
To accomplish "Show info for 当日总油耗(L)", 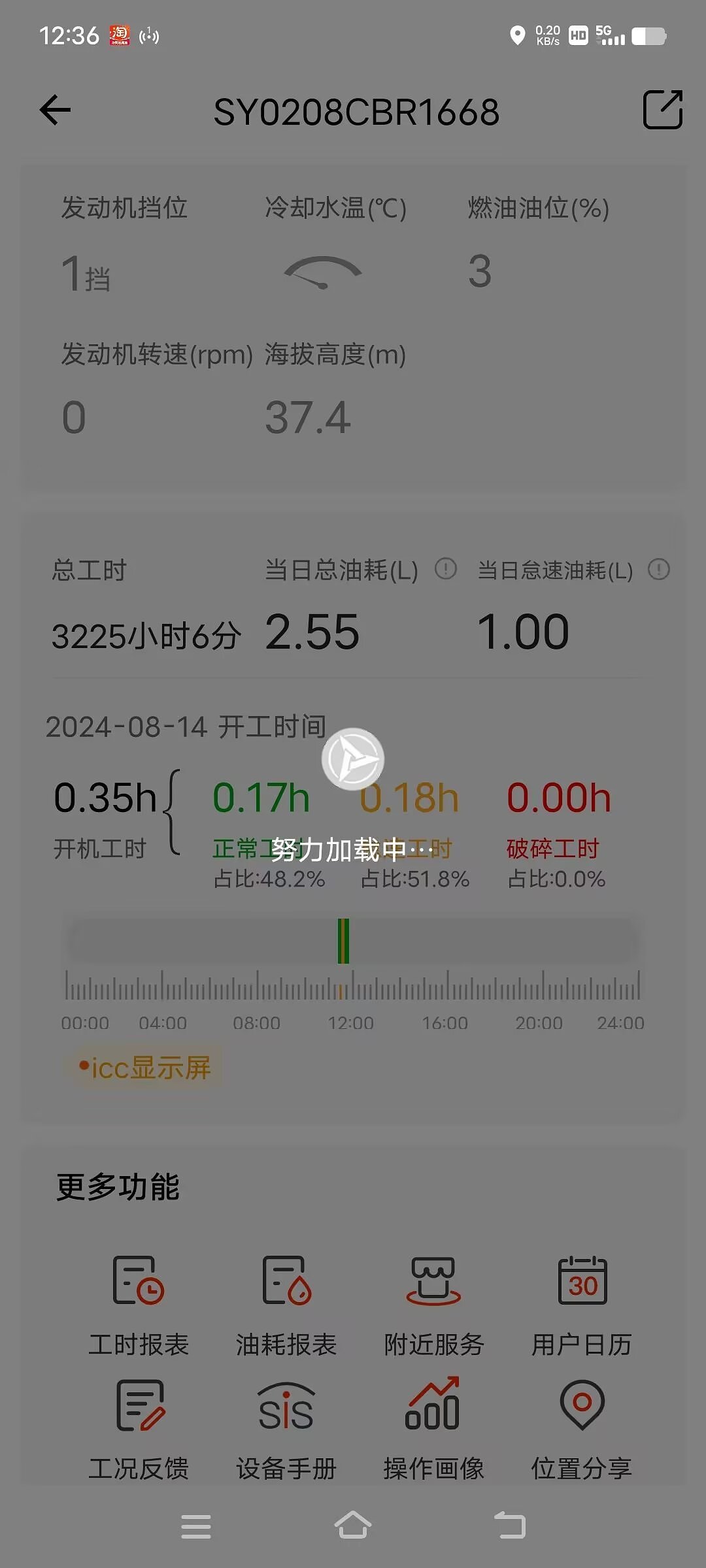I will pos(446,569).
